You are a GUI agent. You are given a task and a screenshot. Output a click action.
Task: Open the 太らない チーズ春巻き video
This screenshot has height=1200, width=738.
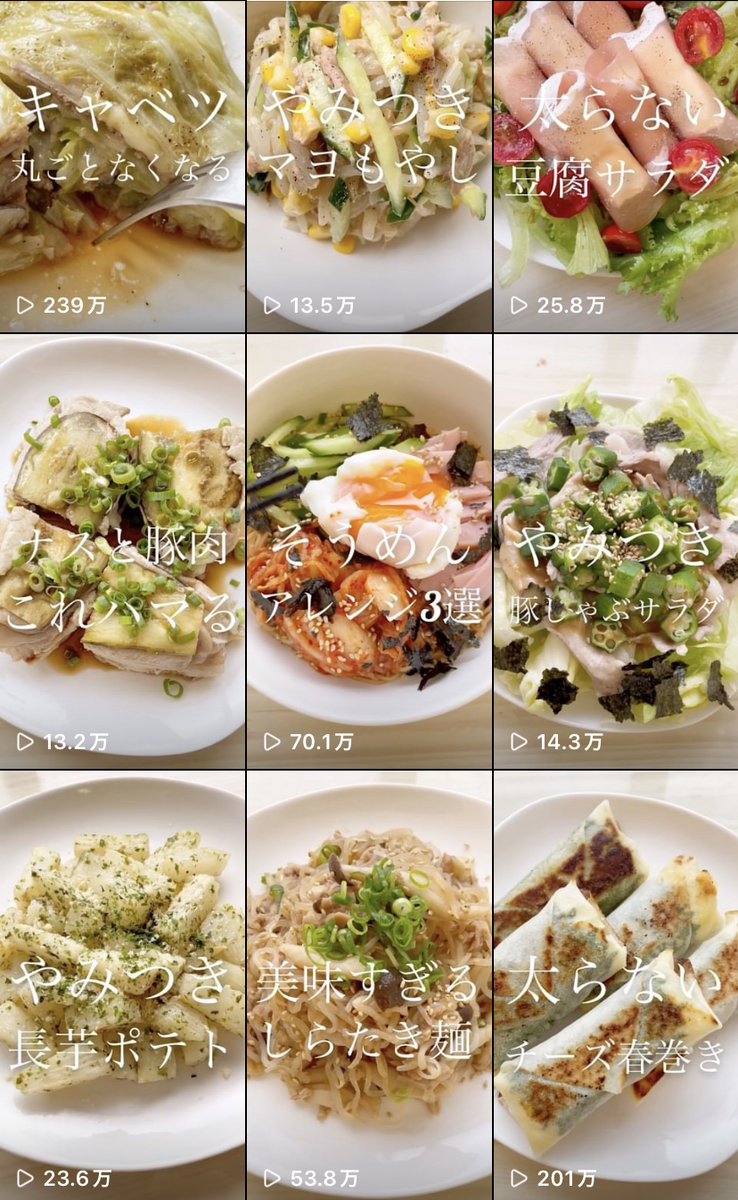point(616,985)
